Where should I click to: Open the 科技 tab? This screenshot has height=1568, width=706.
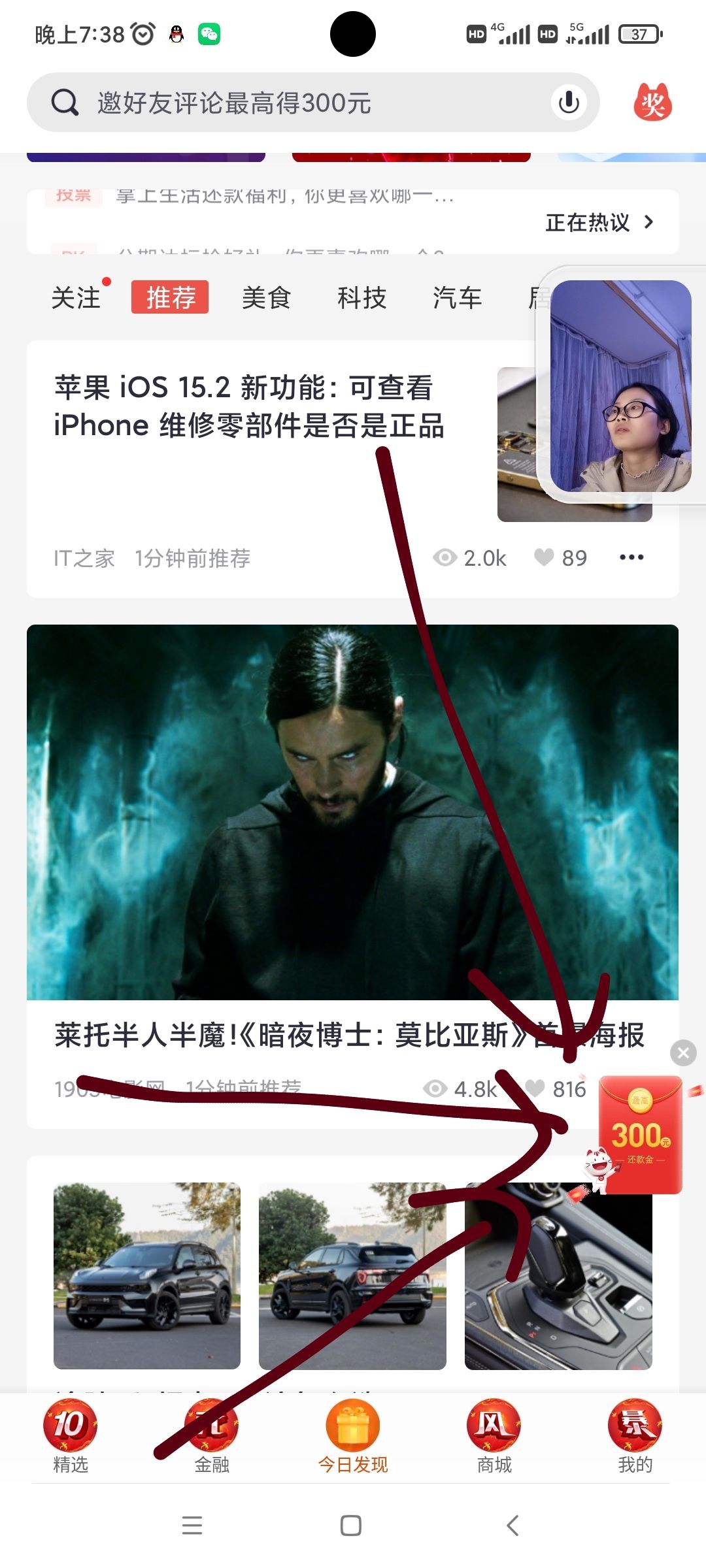pyautogui.click(x=361, y=298)
